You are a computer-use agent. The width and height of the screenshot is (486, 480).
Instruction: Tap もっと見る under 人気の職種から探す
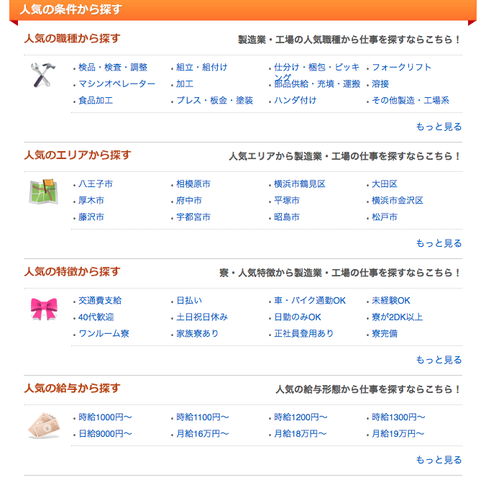coord(439,127)
